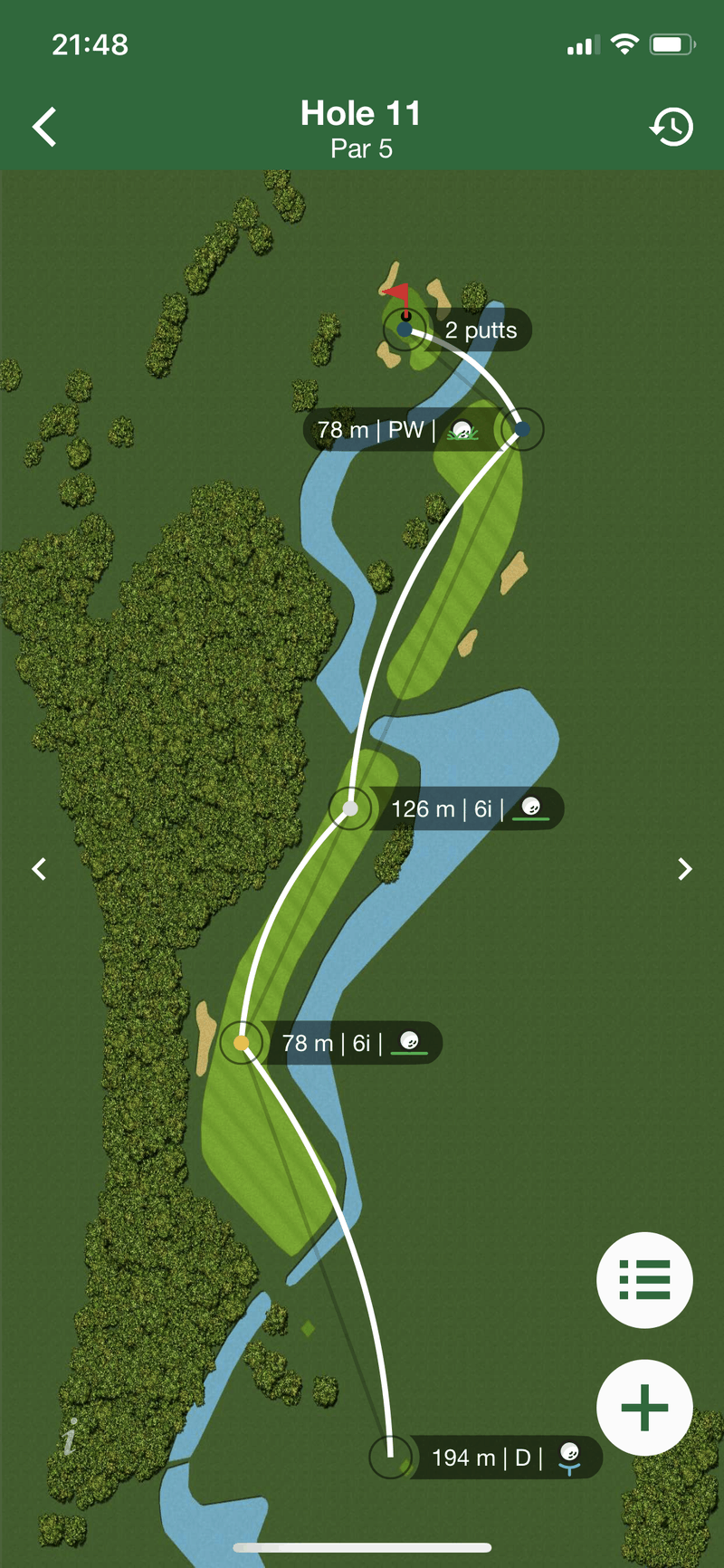
Task: Open the shot list view
Action: [644, 1280]
